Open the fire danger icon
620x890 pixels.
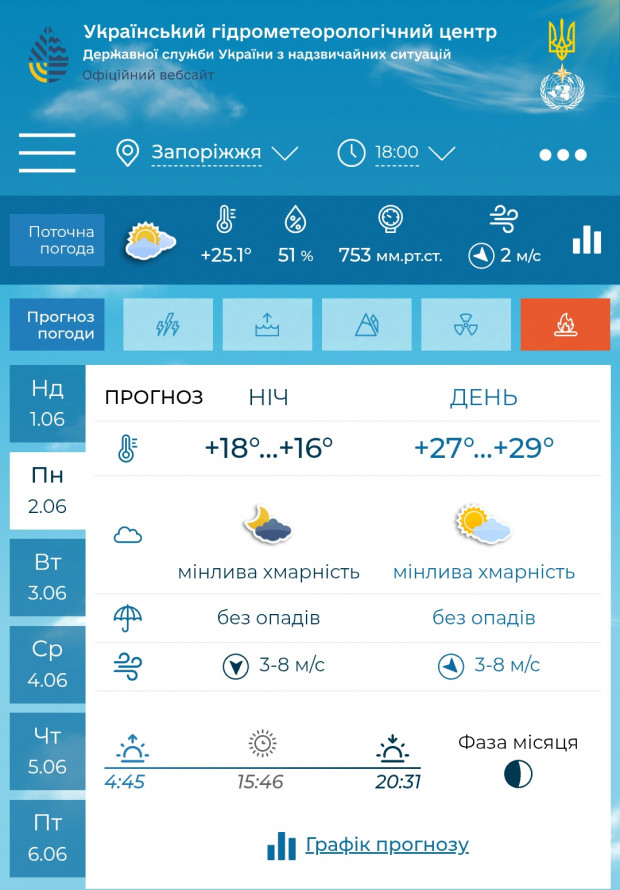click(565, 325)
